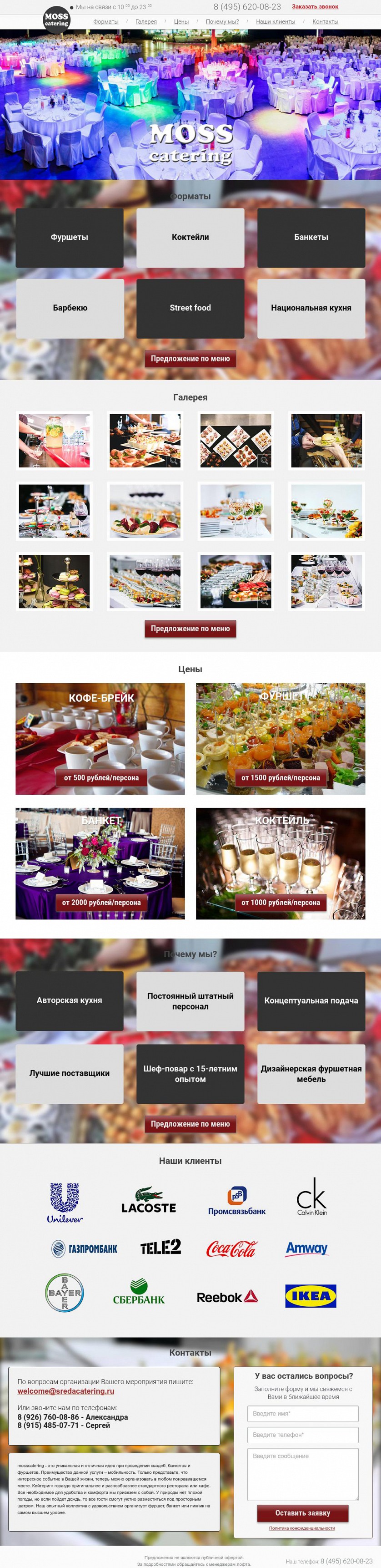Tap the welcome@sredacatering.ru email link
Viewport: 381px width, 1568px height.
tap(65, 1391)
